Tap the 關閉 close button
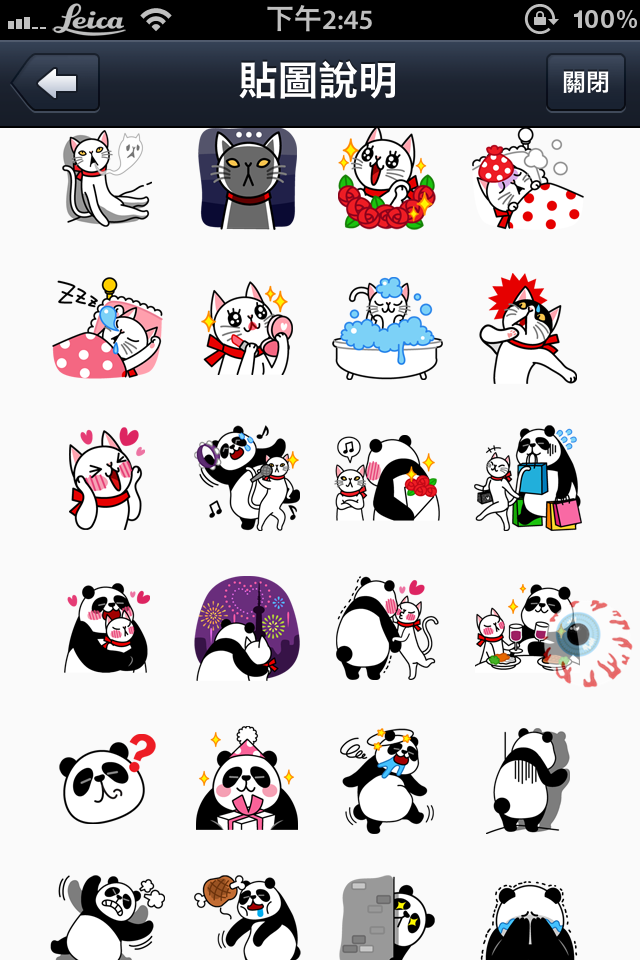Image resolution: width=640 pixels, height=960 pixels. (x=585, y=83)
